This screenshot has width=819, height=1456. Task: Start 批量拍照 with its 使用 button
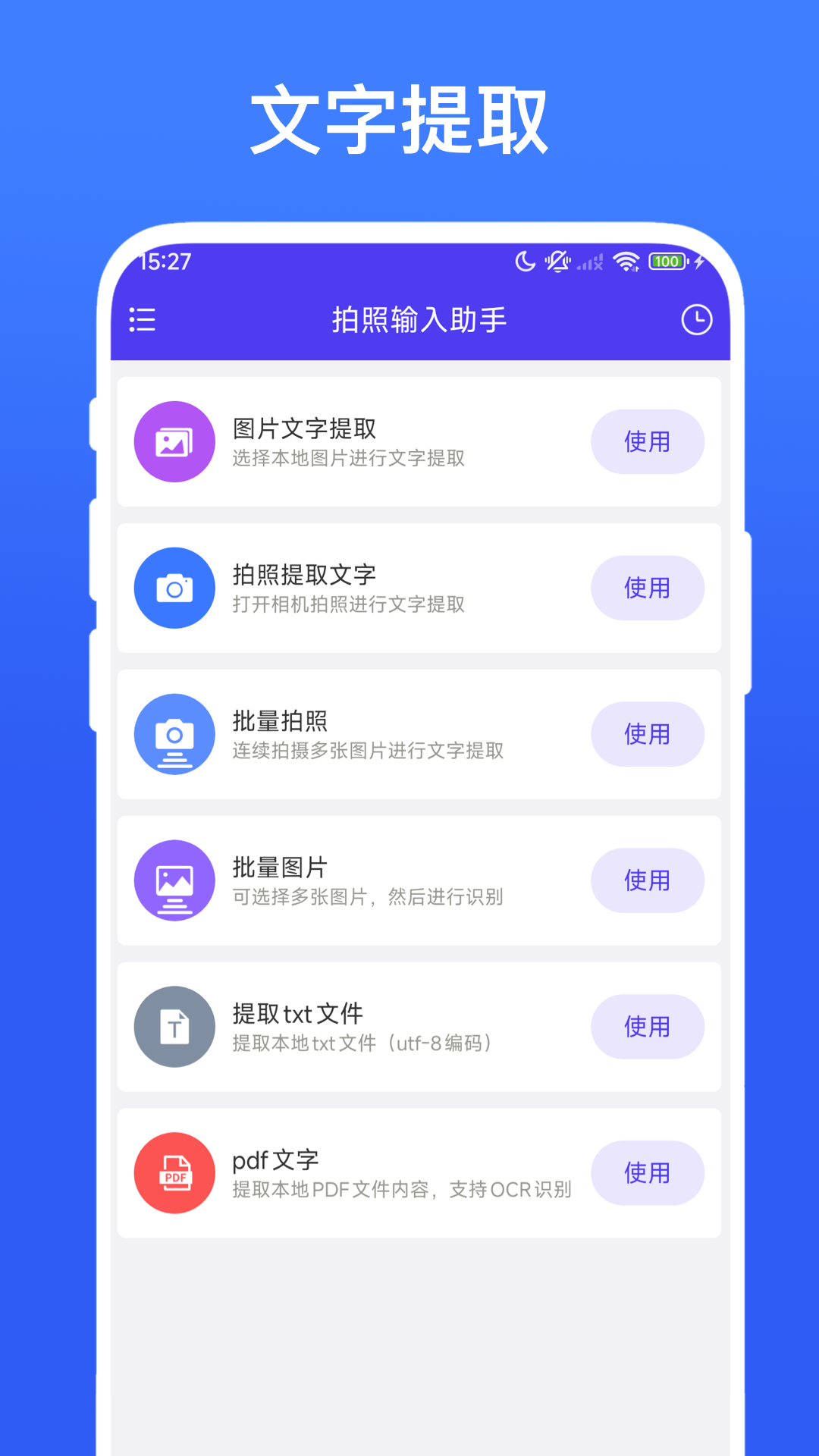[x=648, y=734]
